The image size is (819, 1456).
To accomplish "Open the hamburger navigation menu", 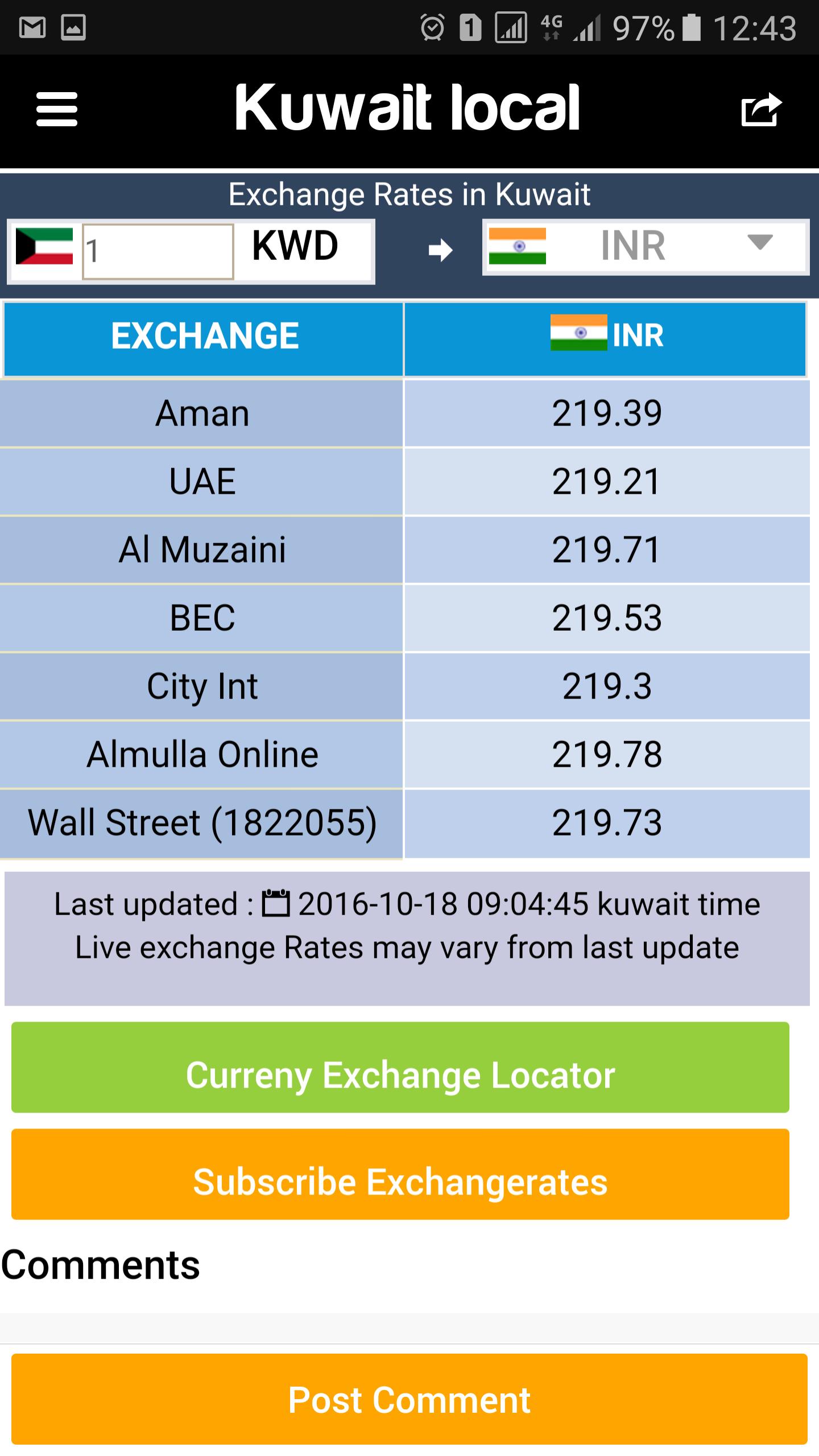I will (x=57, y=109).
